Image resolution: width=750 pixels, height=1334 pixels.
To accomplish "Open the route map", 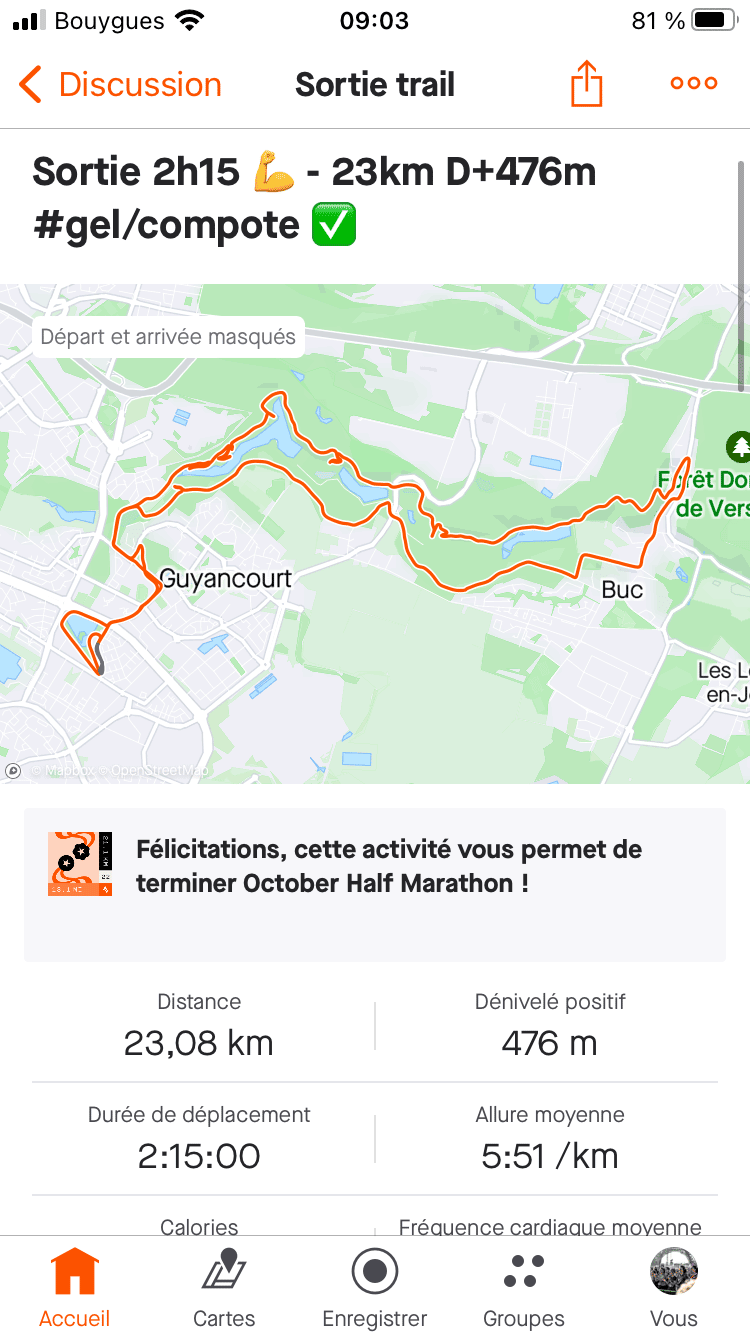I will click(x=375, y=534).
